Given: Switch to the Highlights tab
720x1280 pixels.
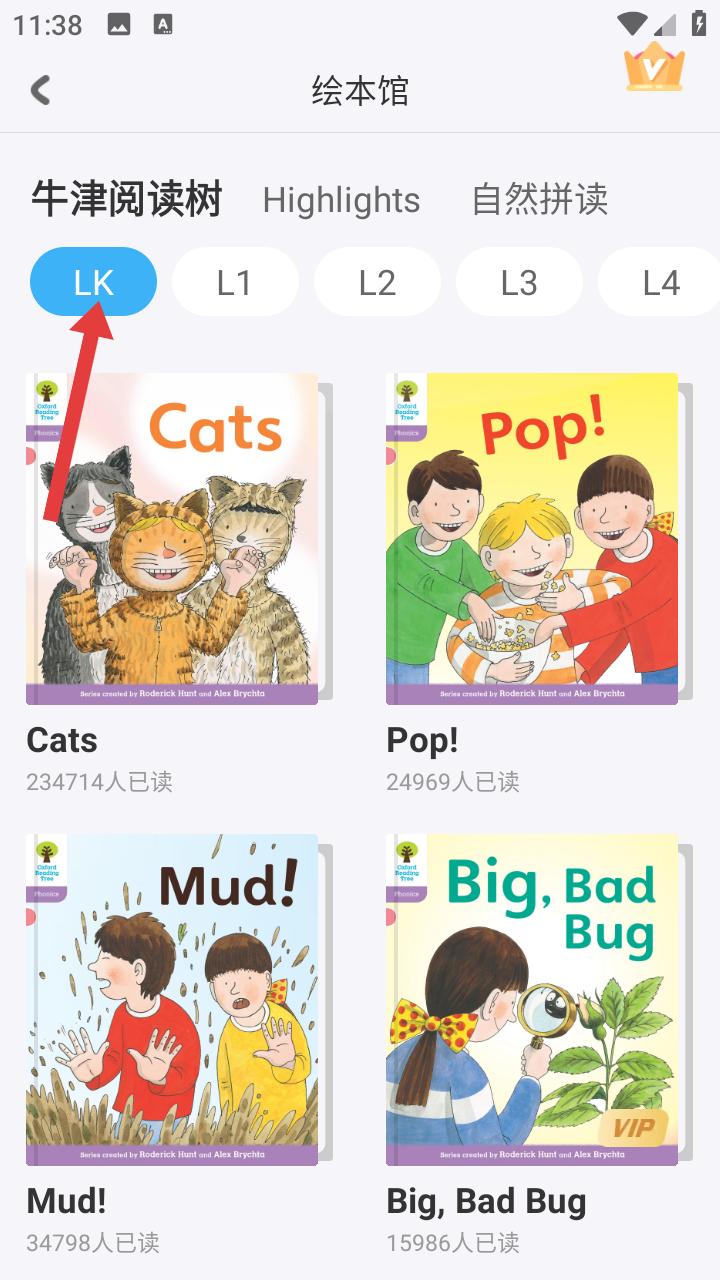Looking at the screenshot, I should tap(341, 200).
